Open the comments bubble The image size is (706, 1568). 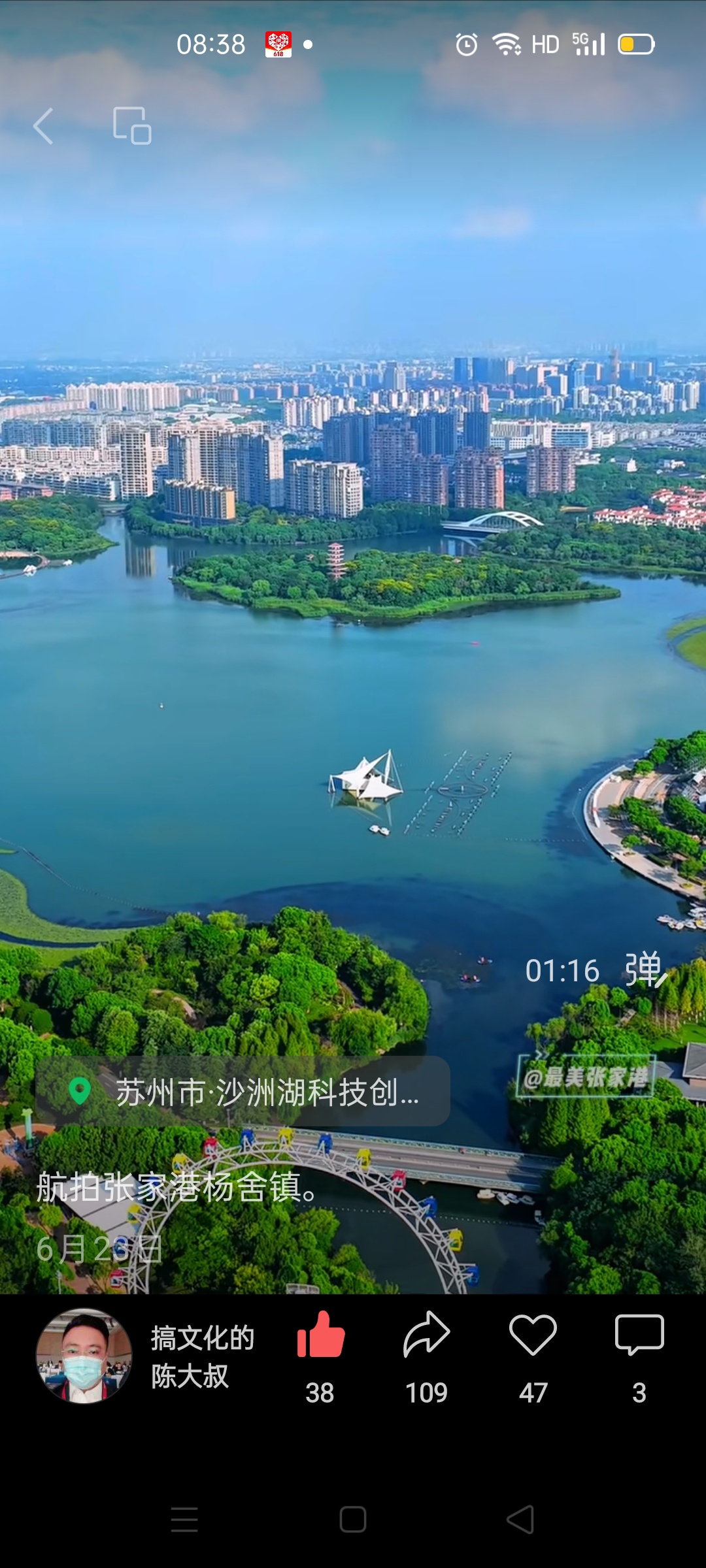pyautogui.click(x=639, y=1336)
